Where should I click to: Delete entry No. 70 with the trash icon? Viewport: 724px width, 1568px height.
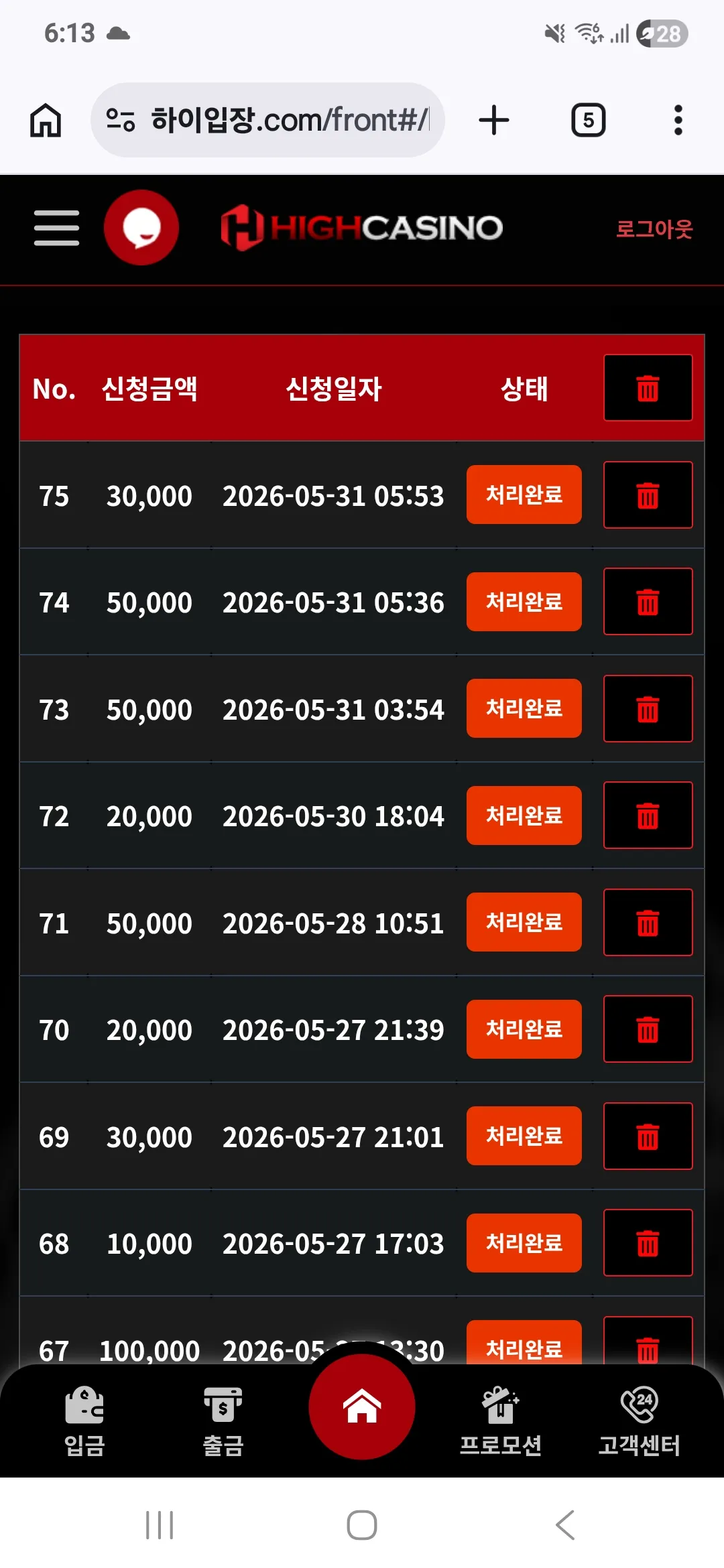(x=648, y=1029)
